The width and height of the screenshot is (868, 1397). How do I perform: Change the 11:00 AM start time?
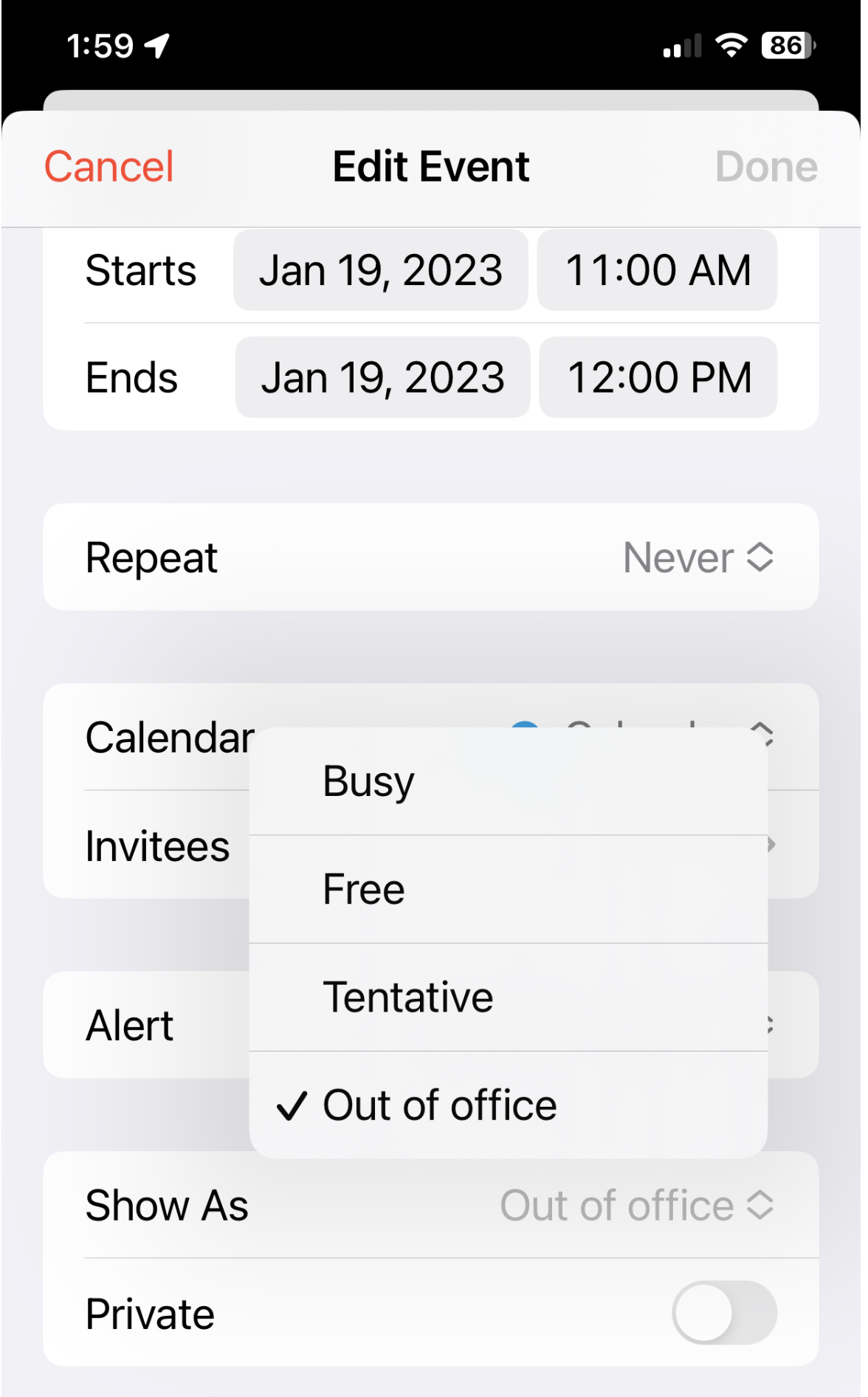(657, 270)
